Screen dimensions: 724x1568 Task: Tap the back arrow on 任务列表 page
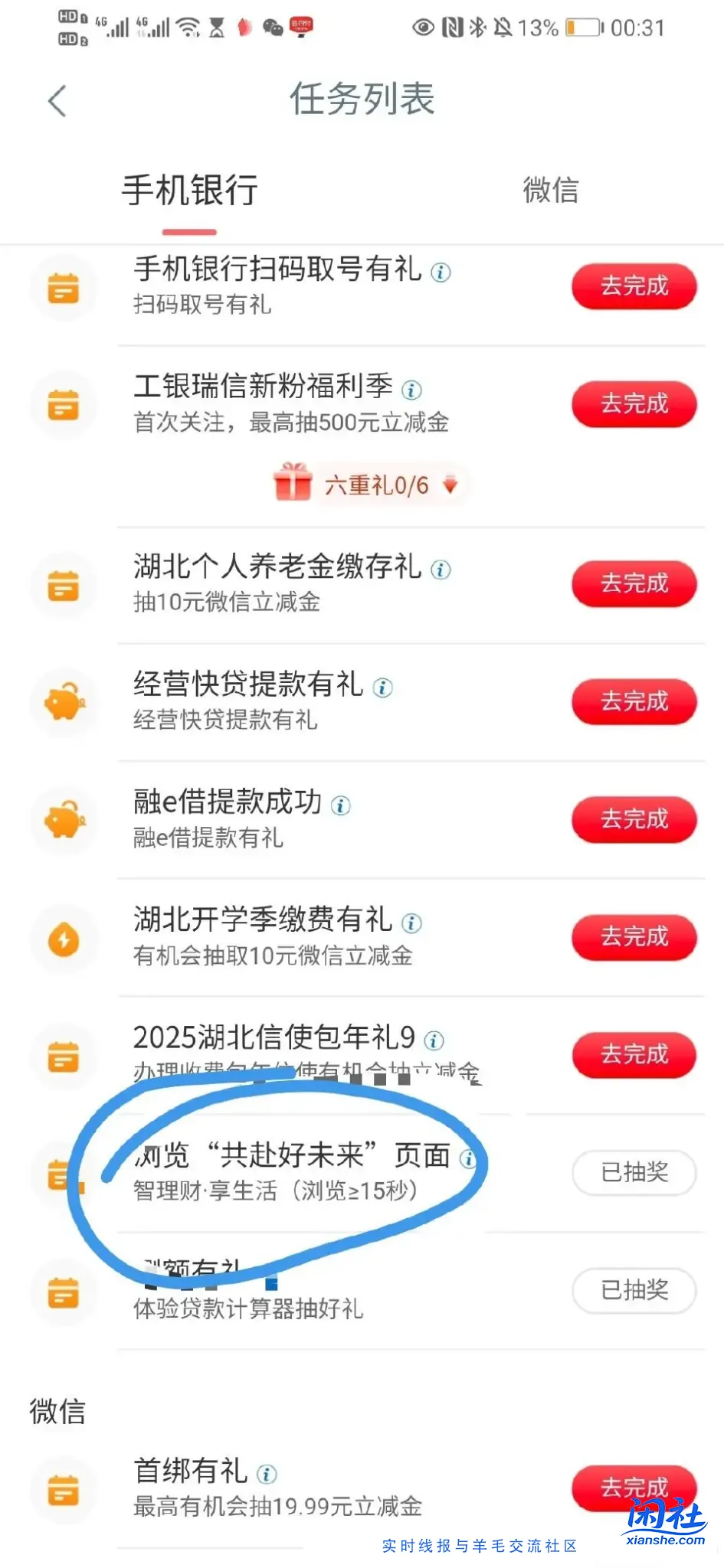point(56,100)
